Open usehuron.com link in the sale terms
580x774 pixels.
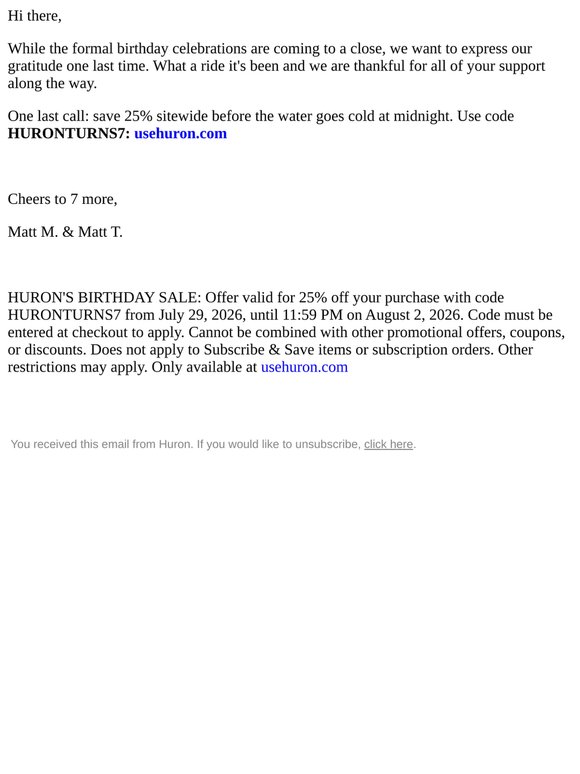coord(304,367)
